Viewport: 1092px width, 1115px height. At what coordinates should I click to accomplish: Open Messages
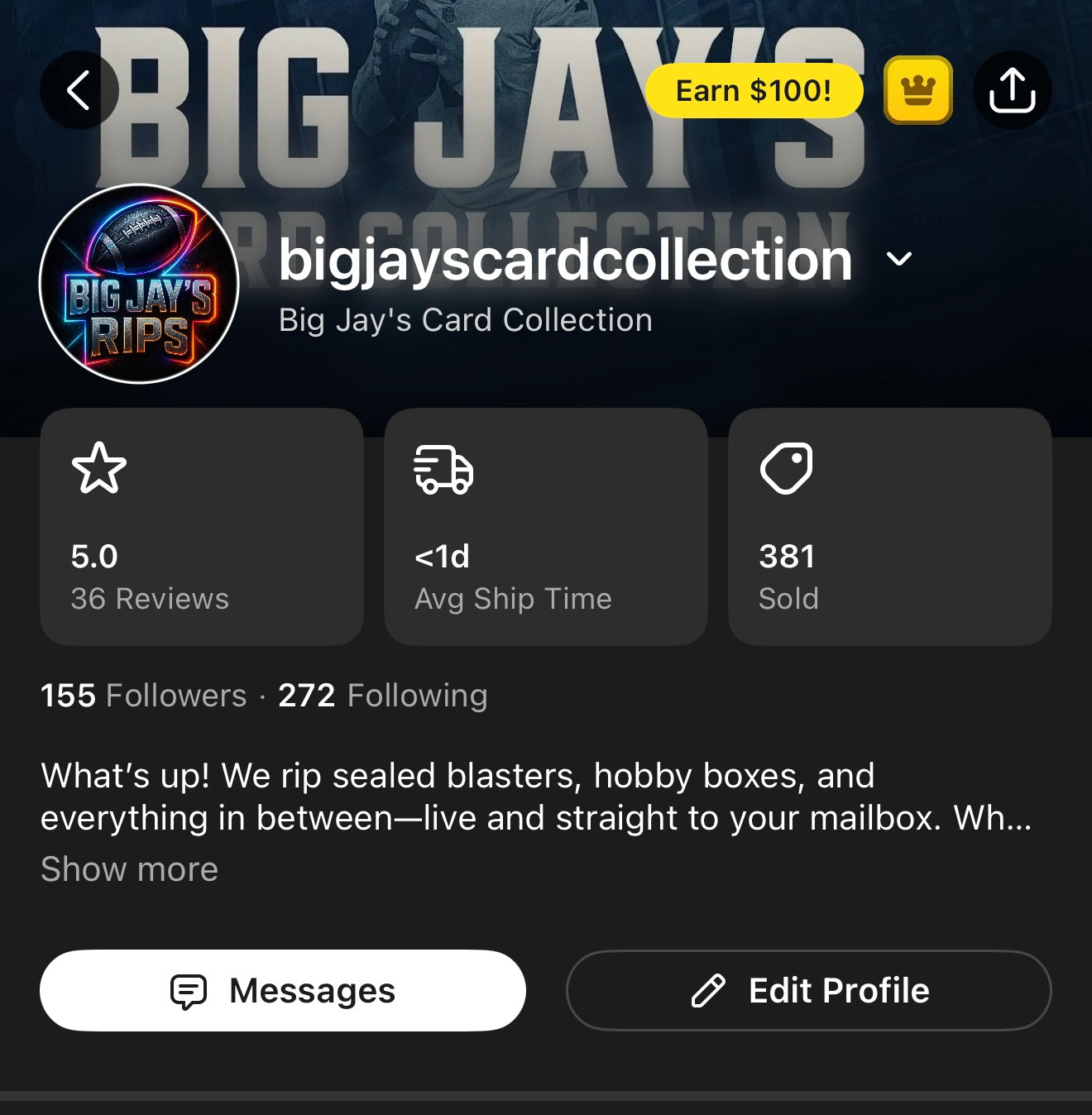(x=283, y=990)
